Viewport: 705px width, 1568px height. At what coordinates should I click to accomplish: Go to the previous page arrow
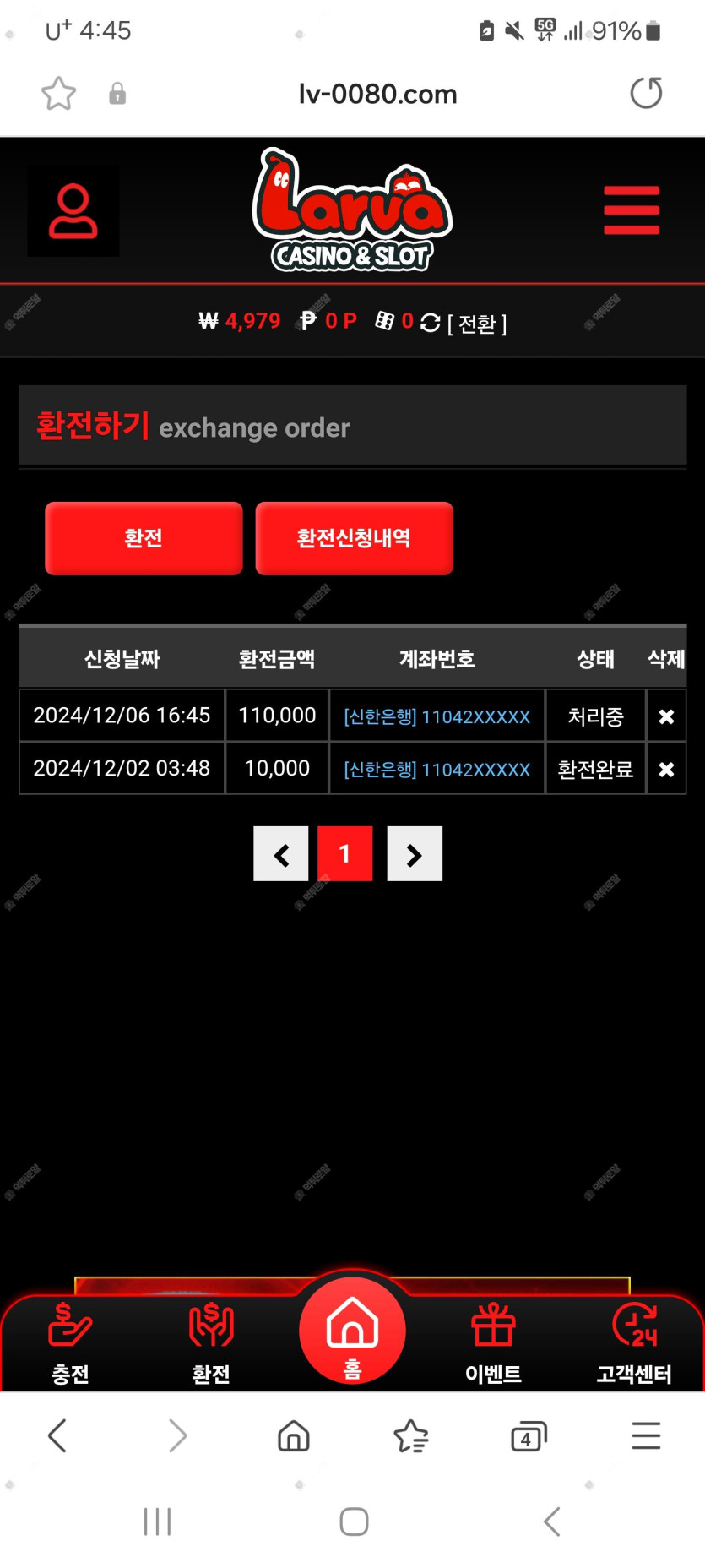pos(281,854)
